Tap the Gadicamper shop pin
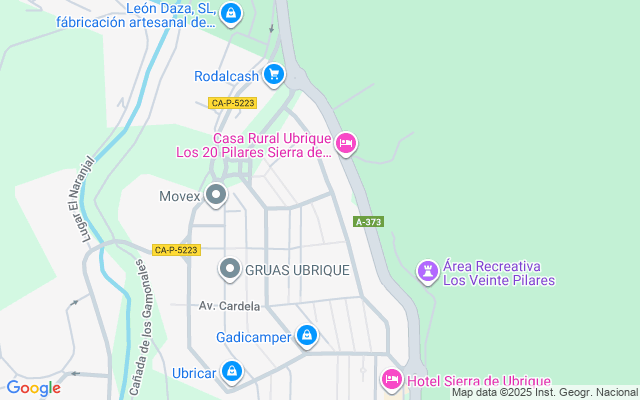 307,337
